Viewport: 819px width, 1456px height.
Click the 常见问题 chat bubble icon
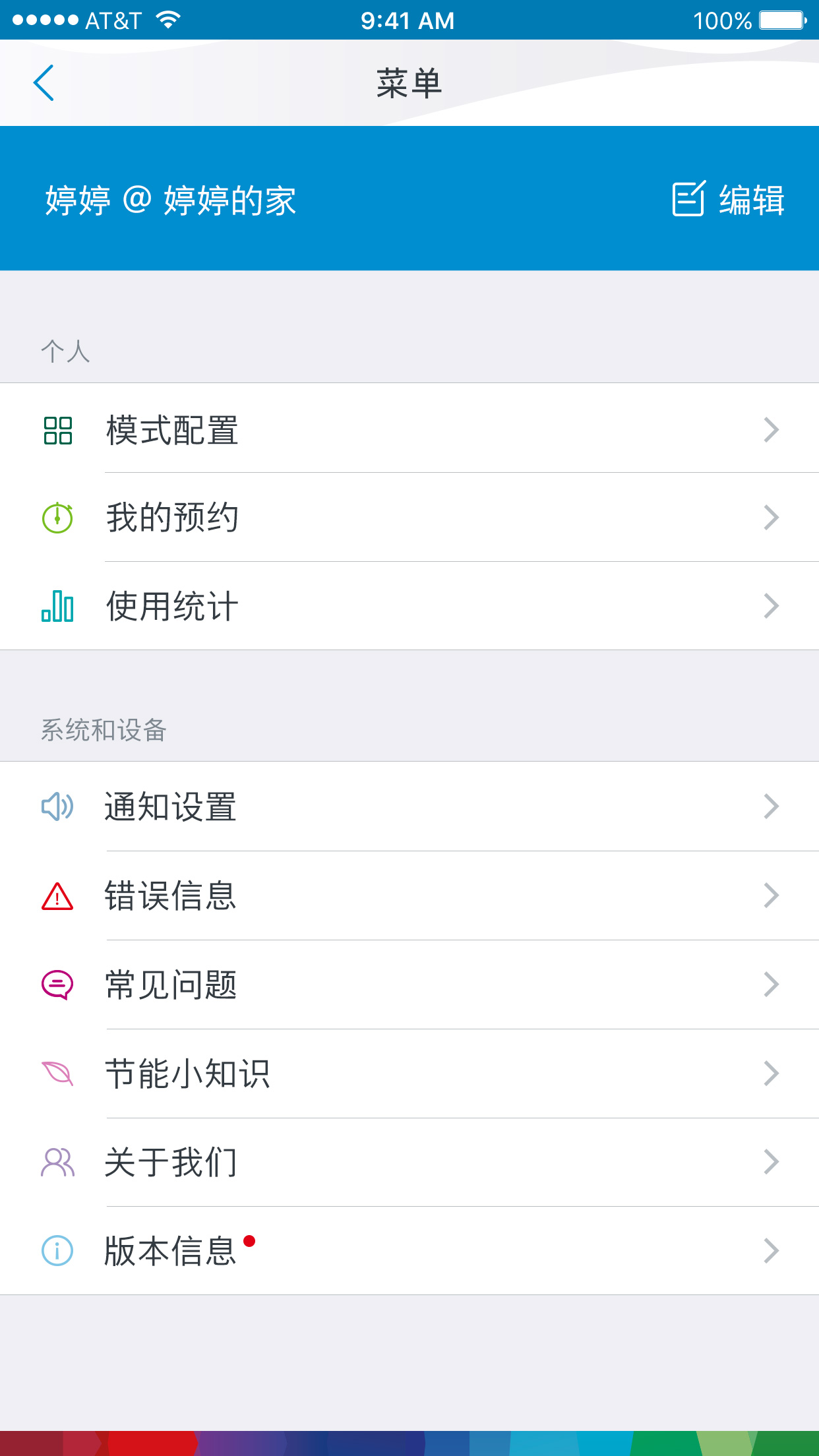click(x=58, y=985)
